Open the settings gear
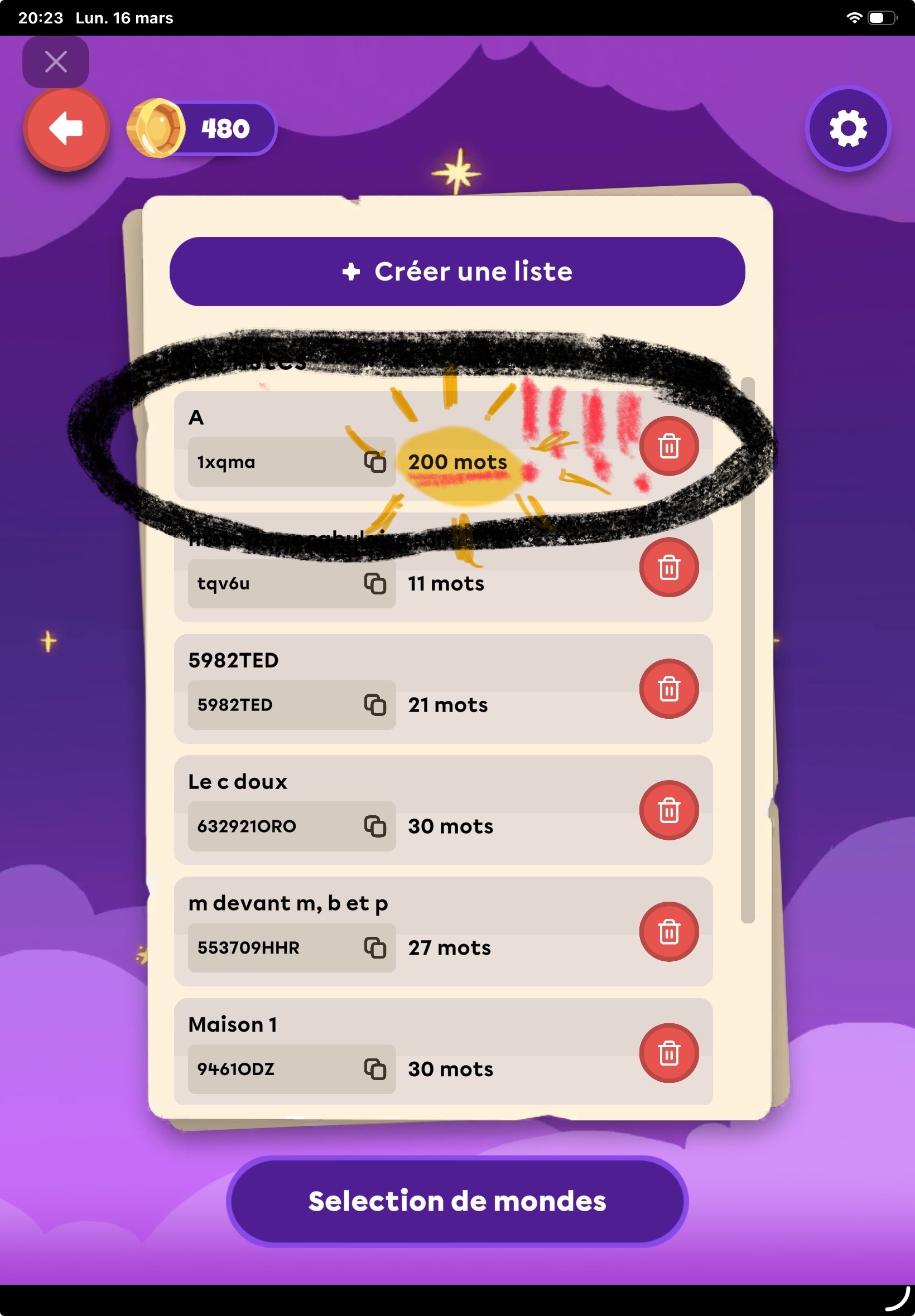The width and height of the screenshot is (915, 1316). click(847, 128)
